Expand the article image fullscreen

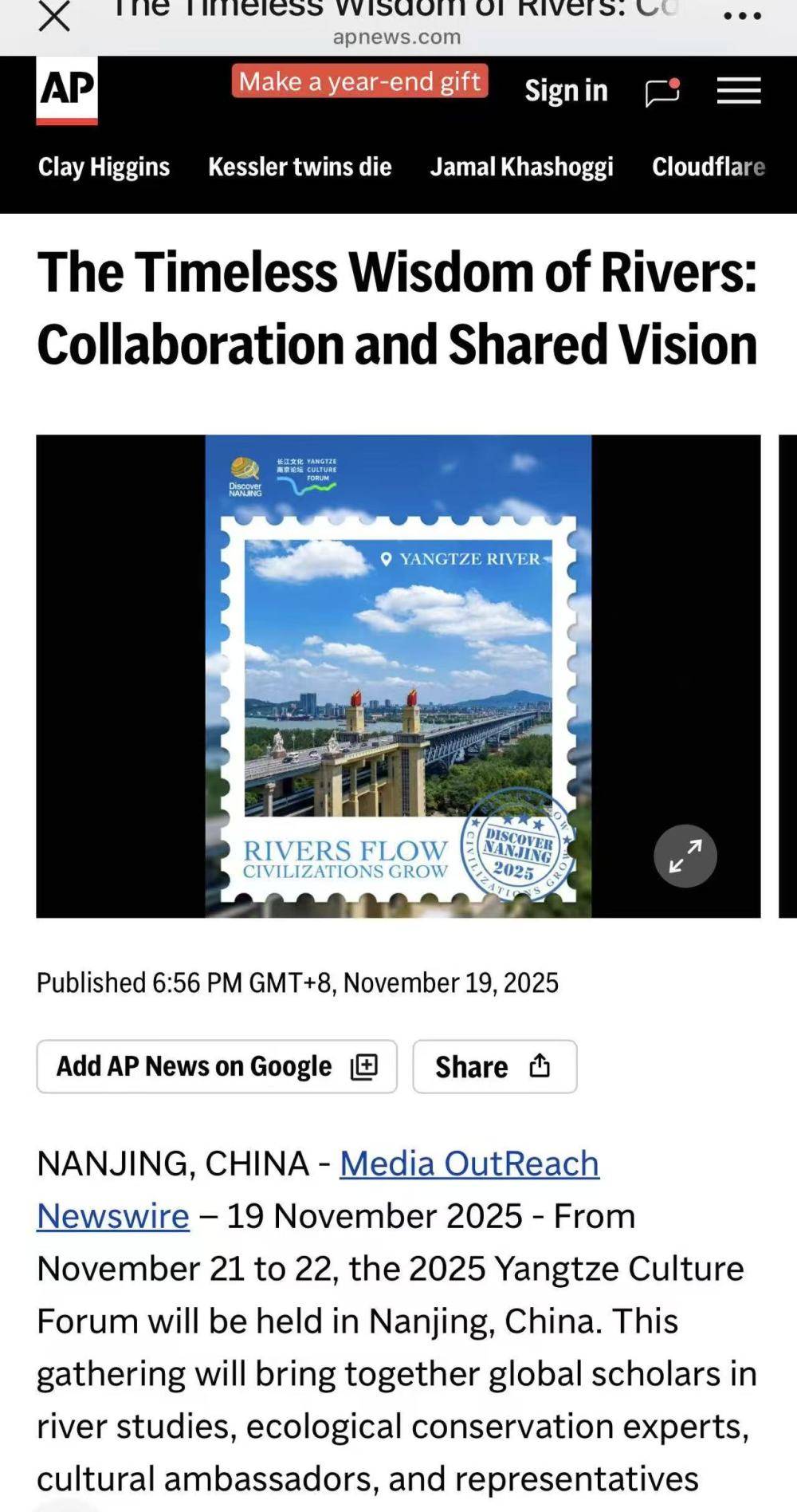pos(685,856)
